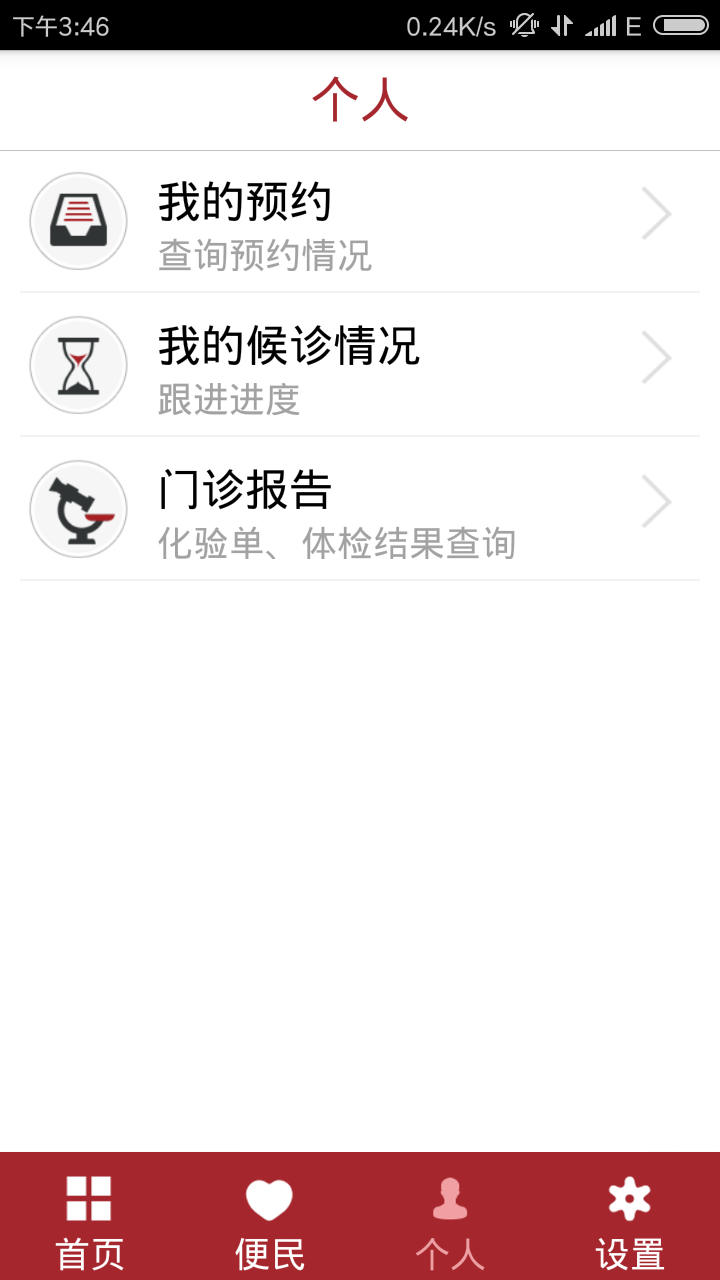The width and height of the screenshot is (720, 1280).
Task: Open 门诊报告 for lab results
Action: click(x=360, y=509)
